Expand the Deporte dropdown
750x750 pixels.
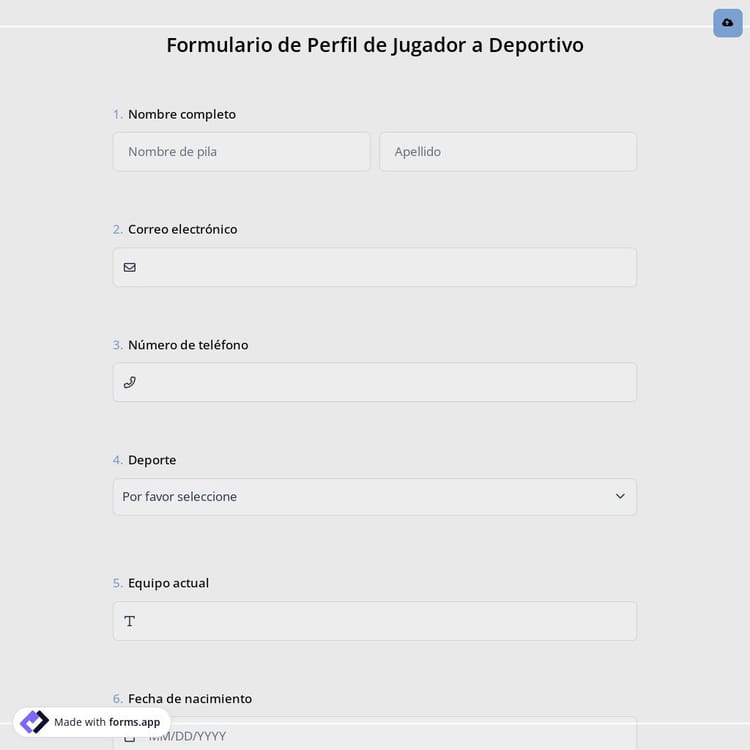pyautogui.click(x=374, y=497)
